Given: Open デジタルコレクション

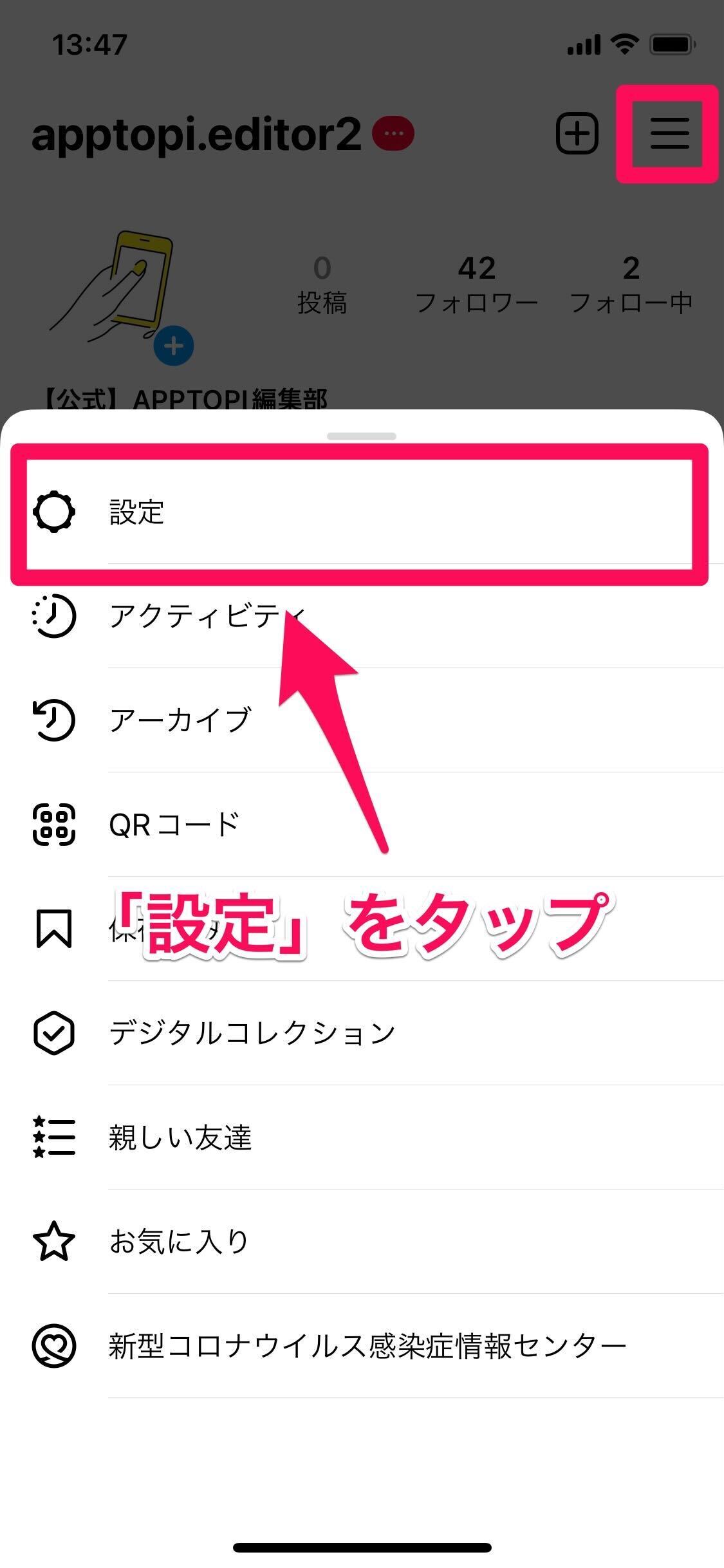Looking at the screenshot, I should click(x=362, y=1033).
